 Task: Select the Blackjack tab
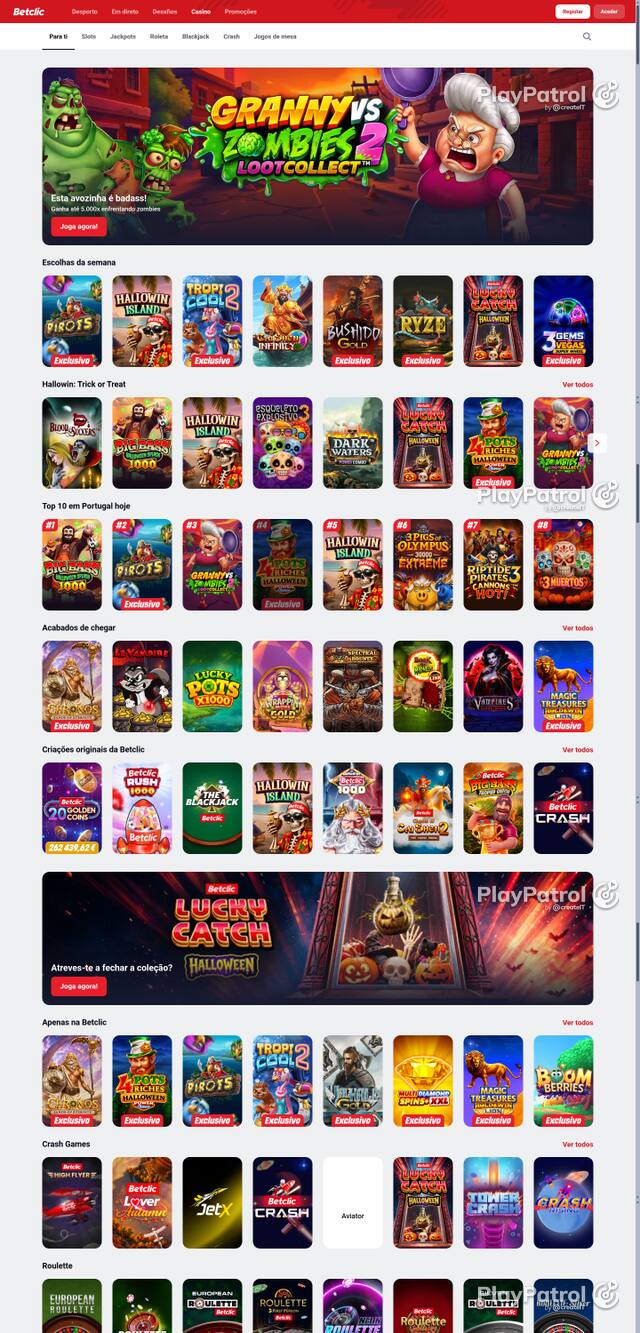(x=196, y=36)
